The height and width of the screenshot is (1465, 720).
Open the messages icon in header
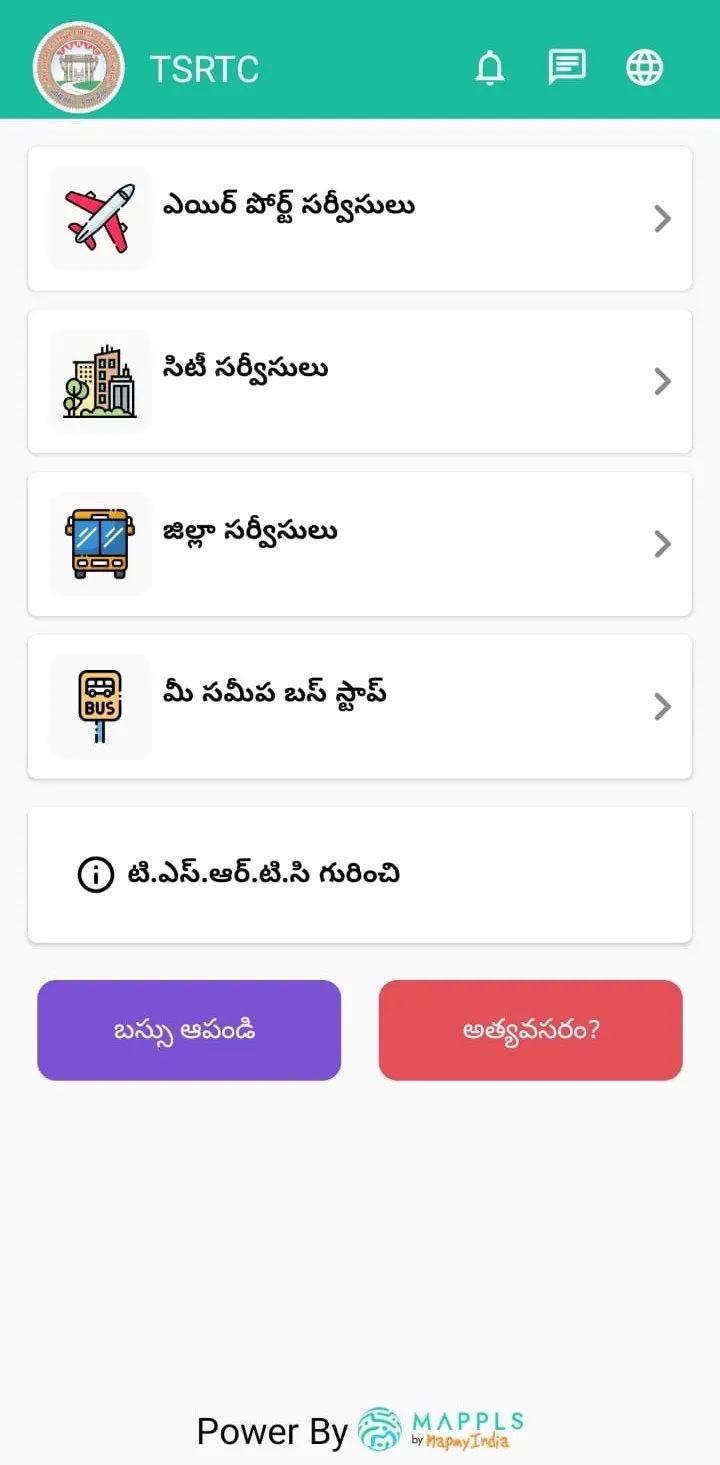[567, 68]
